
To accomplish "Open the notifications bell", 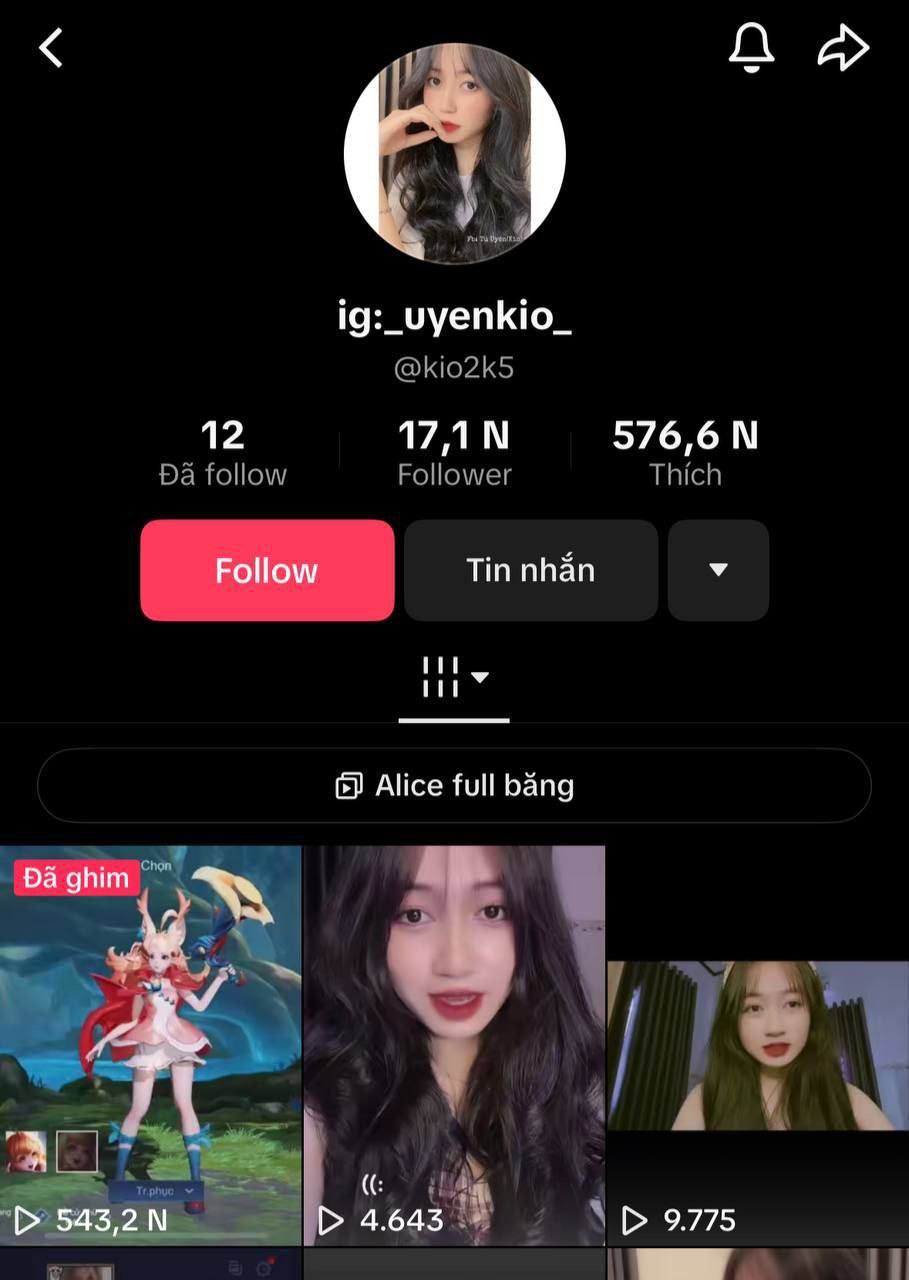I will pos(752,48).
